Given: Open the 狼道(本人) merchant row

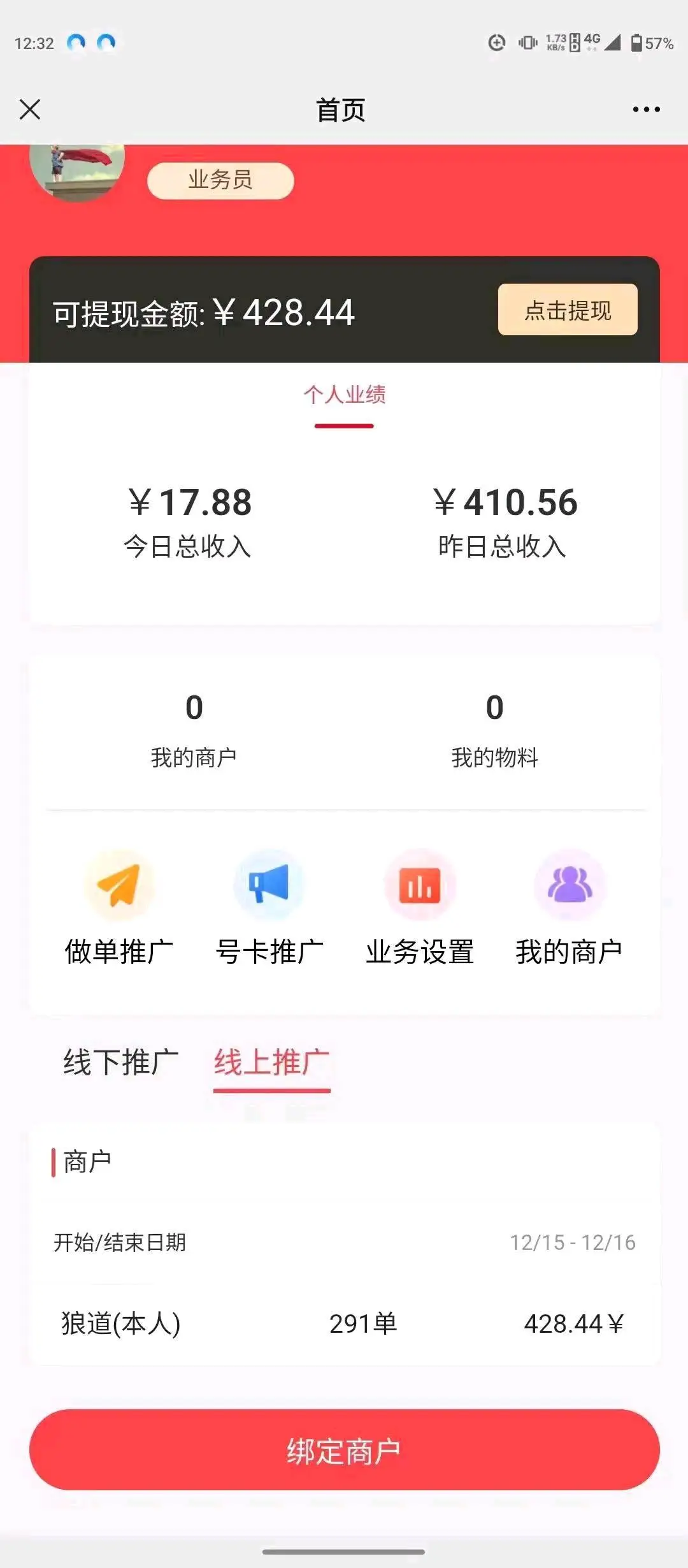Looking at the screenshot, I should [x=344, y=1324].
